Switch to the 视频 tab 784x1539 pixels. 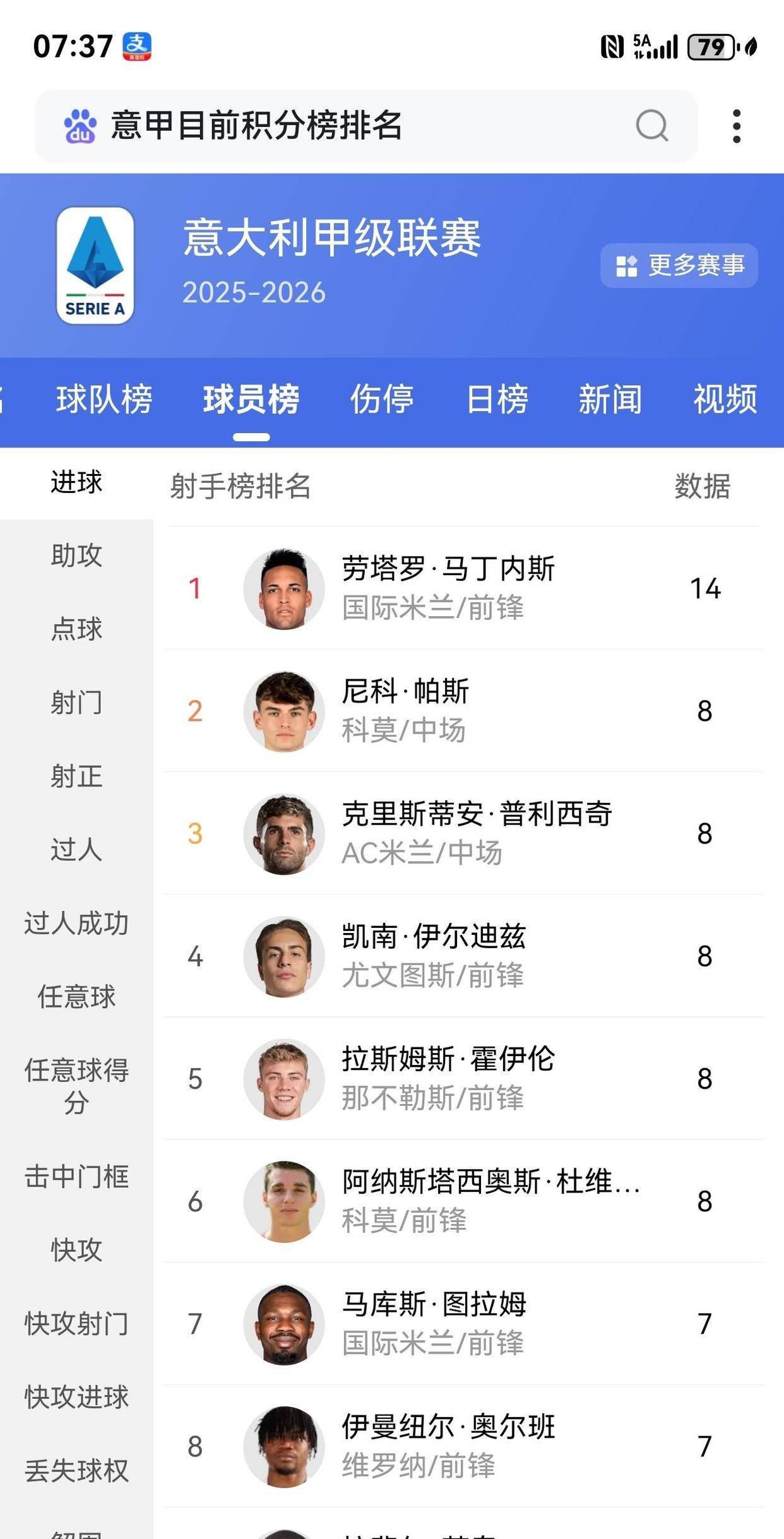[x=725, y=399]
